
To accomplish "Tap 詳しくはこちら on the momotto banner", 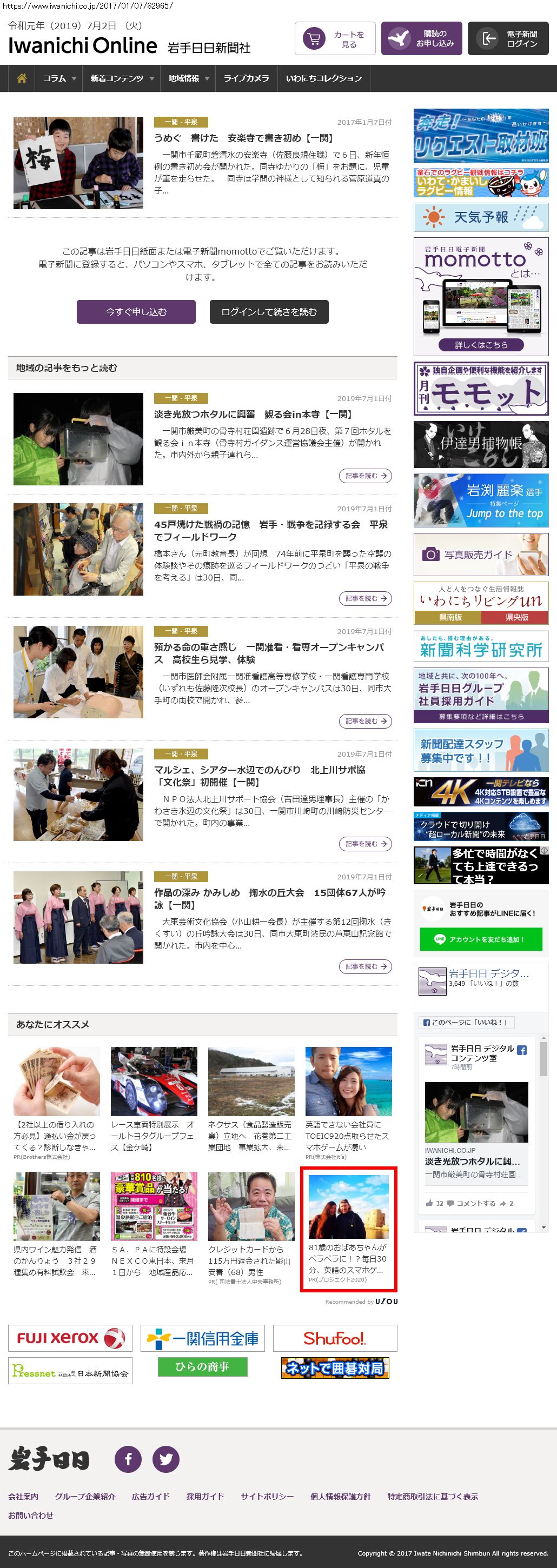I will 480,344.
